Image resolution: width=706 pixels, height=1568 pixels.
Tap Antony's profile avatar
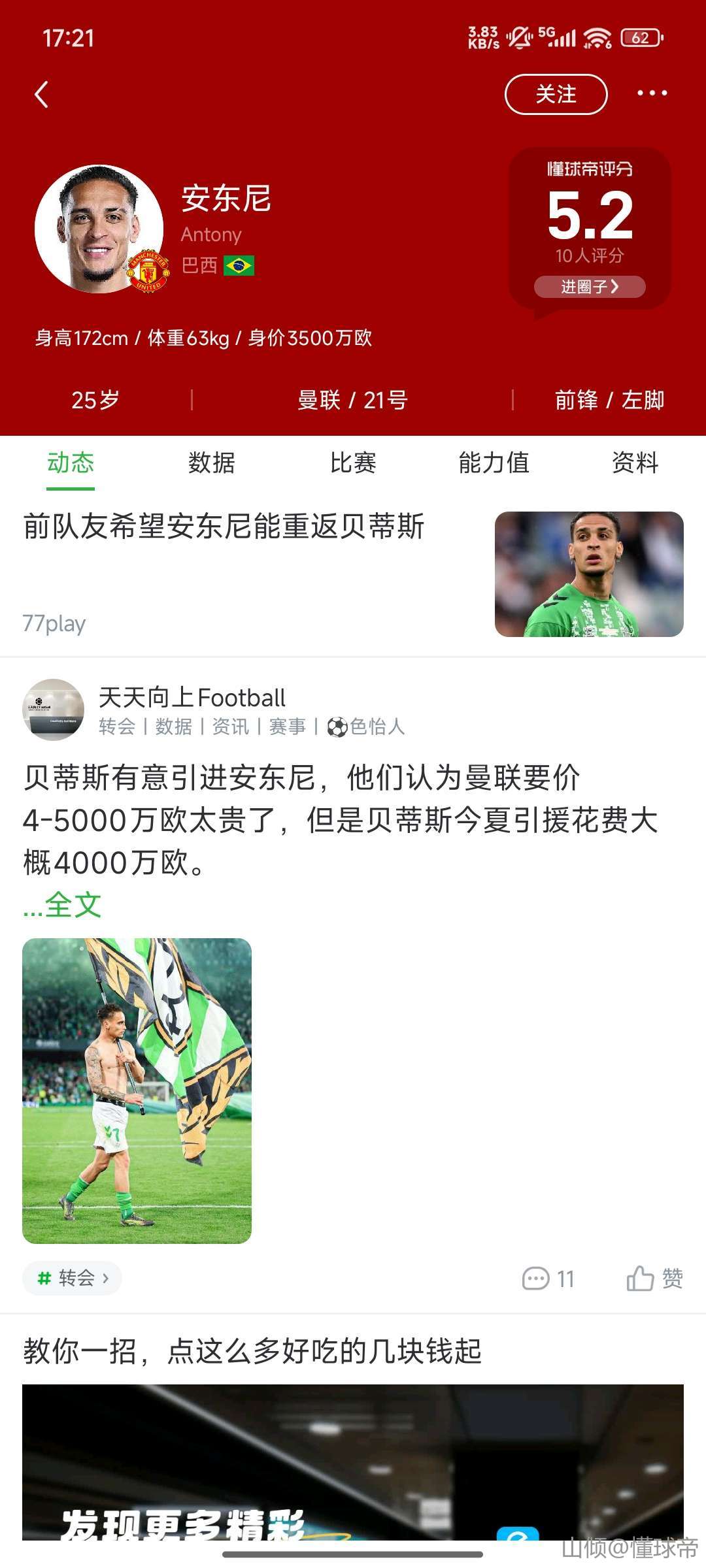pos(99,229)
